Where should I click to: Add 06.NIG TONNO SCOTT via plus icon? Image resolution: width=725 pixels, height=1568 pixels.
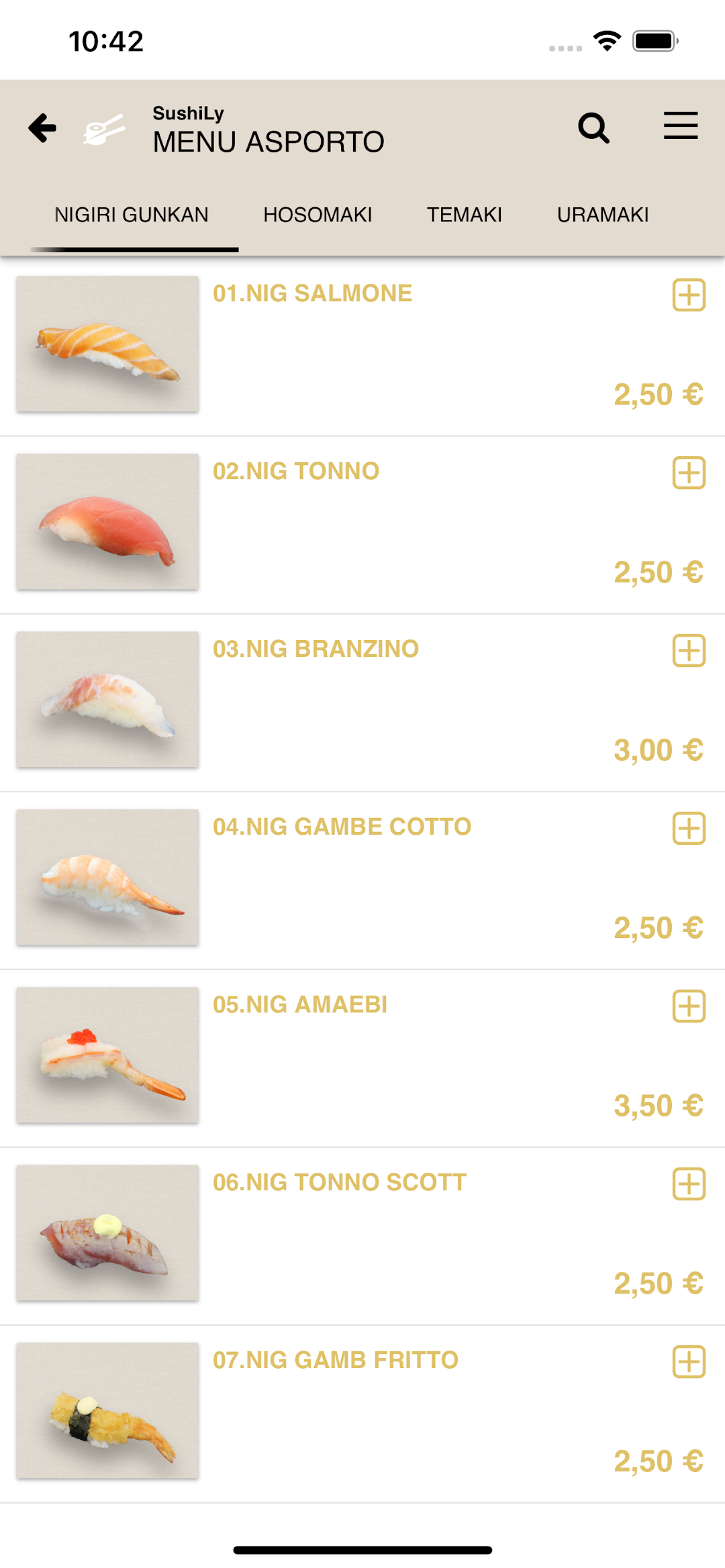tap(689, 1184)
